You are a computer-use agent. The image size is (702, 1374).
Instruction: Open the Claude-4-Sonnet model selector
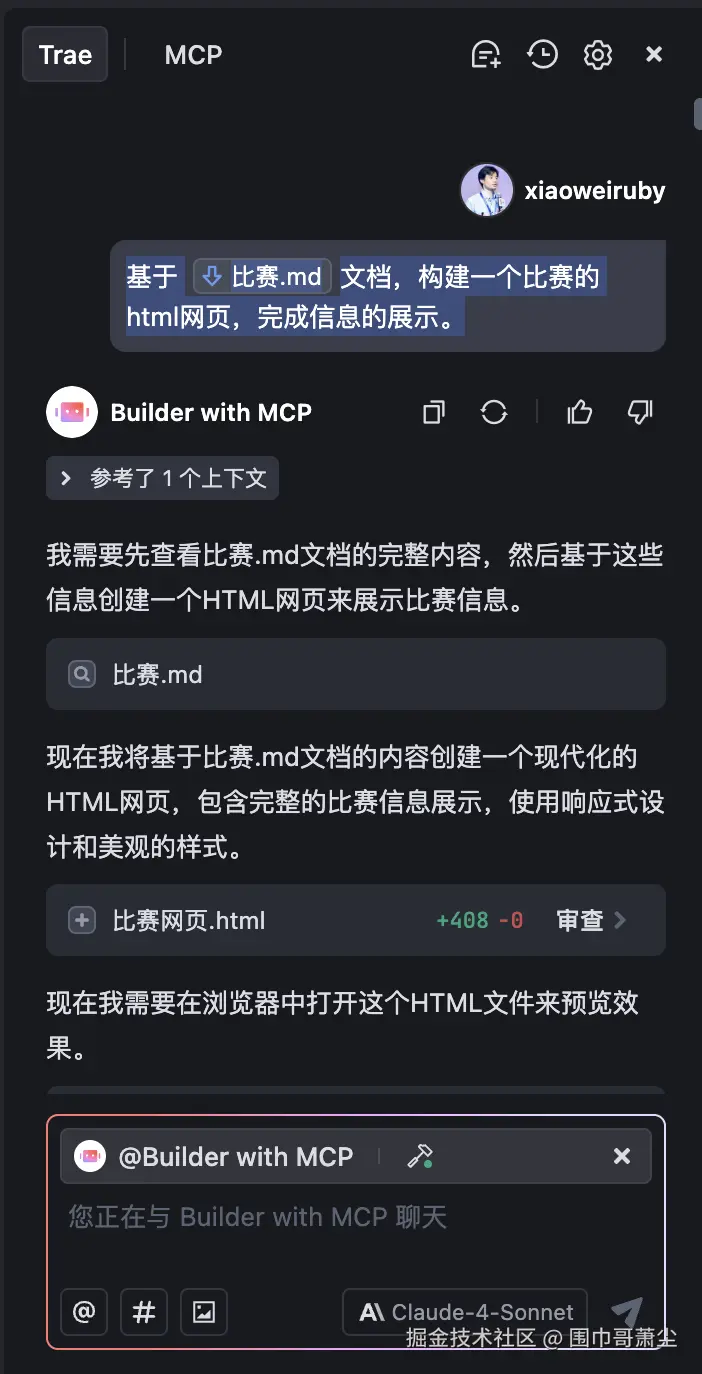coord(465,1312)
